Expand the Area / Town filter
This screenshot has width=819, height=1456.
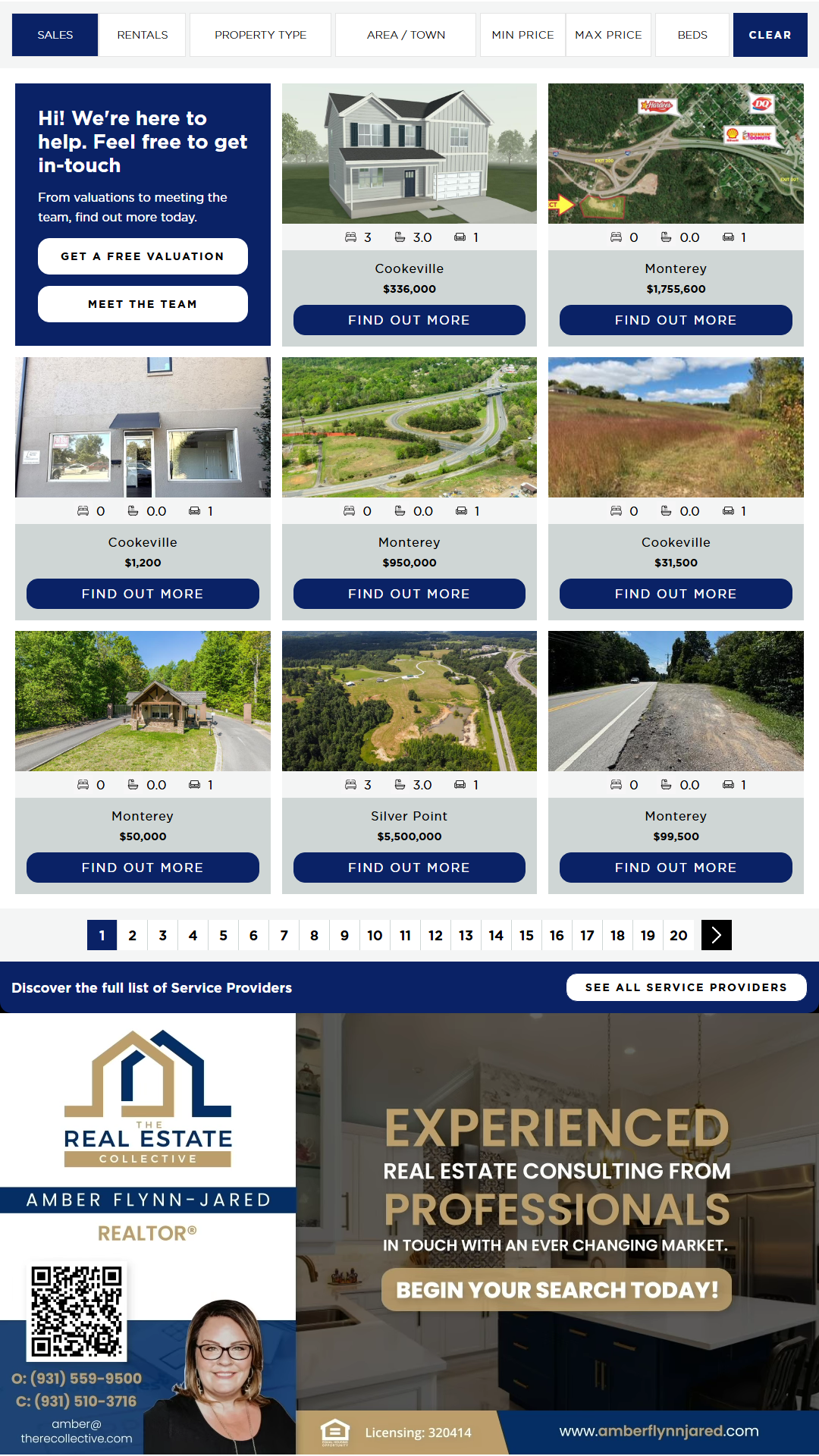[406, 35]
